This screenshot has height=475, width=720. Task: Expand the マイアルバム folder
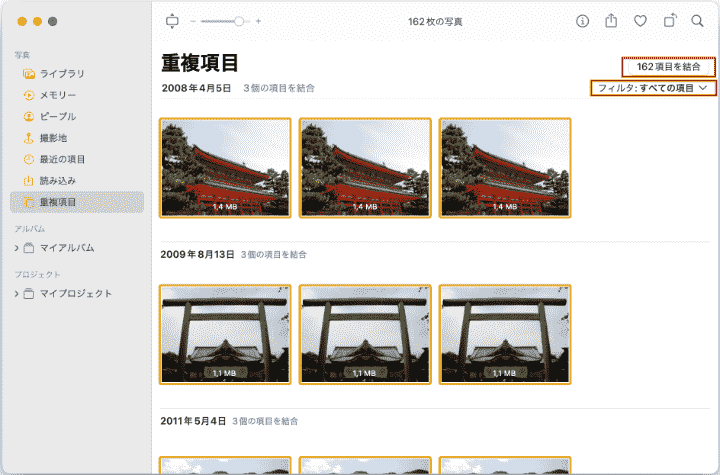[16, 247]
